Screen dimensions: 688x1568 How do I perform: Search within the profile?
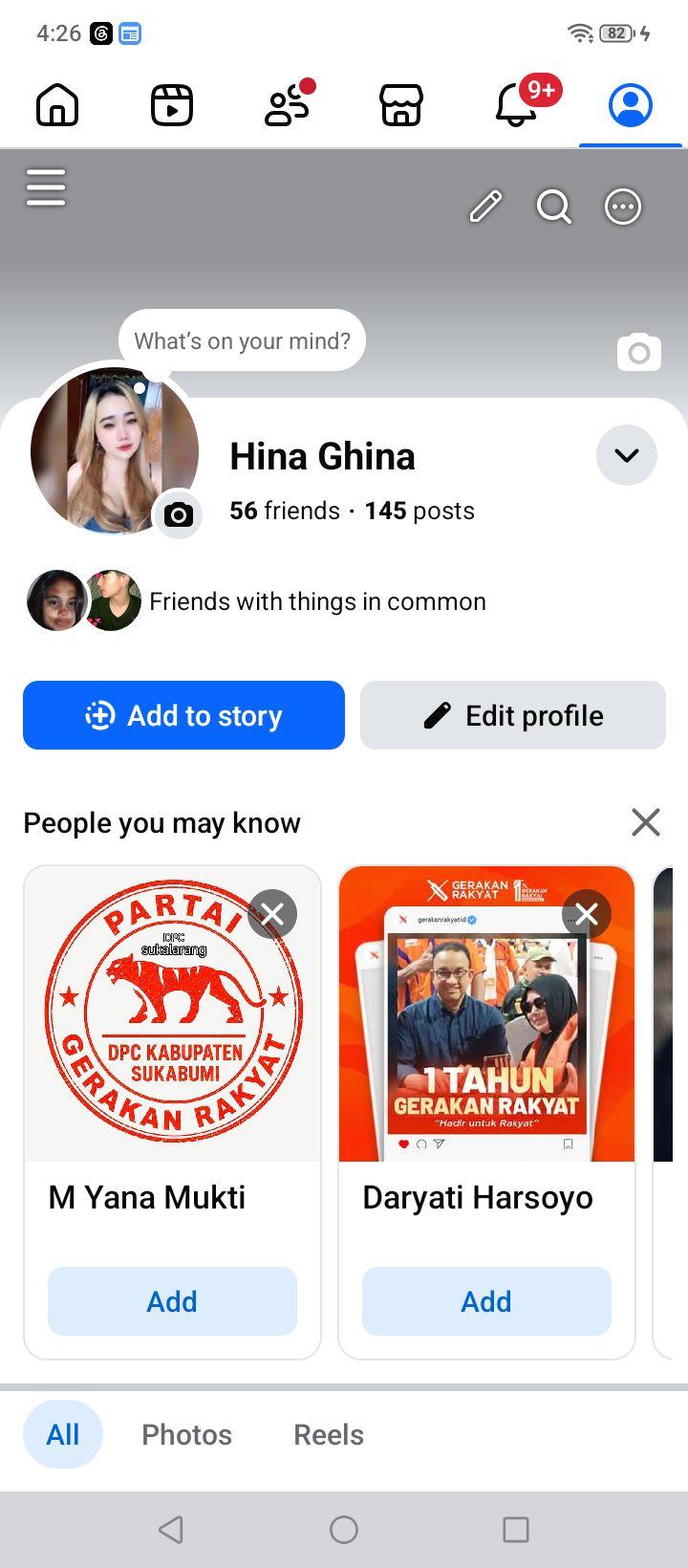pos(554,207)
